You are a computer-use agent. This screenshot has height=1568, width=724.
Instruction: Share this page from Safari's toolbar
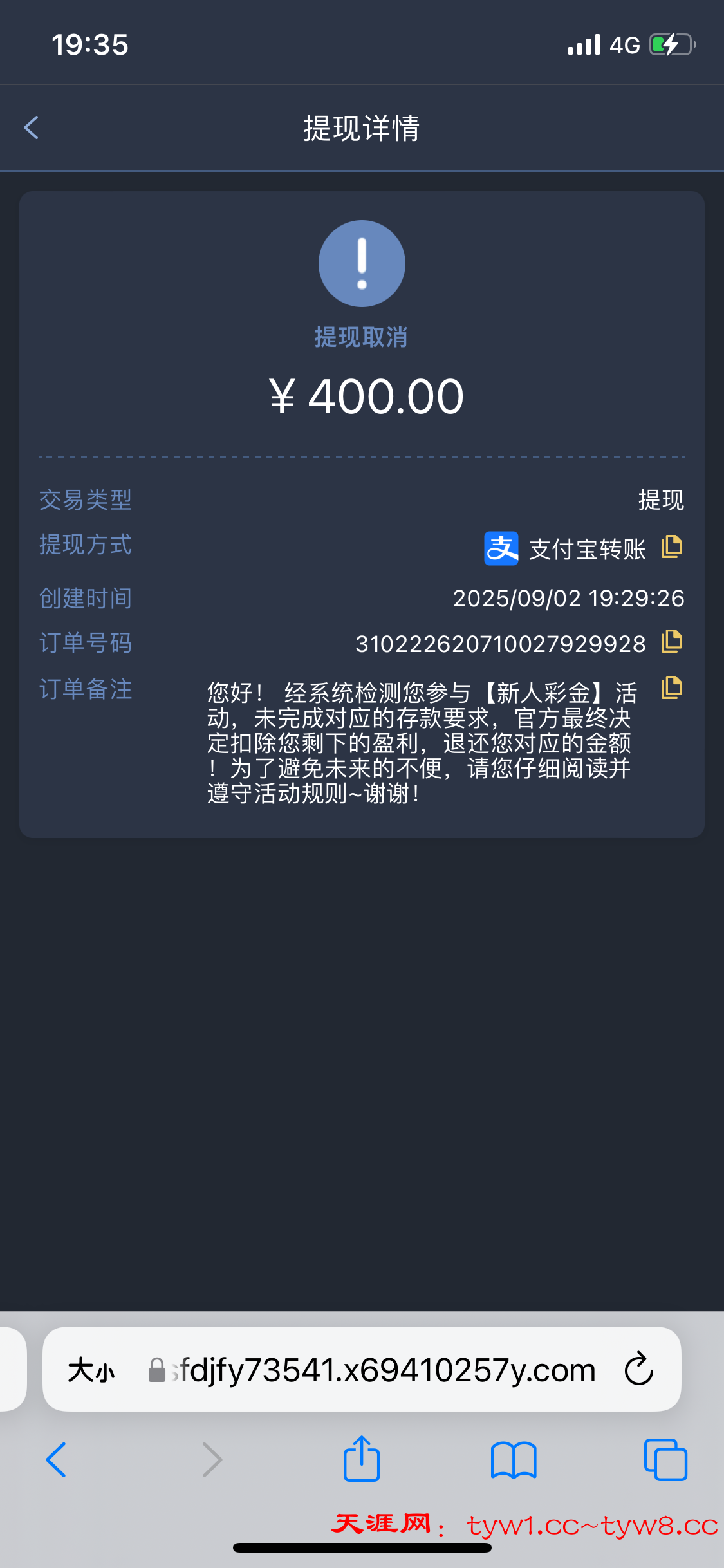coord(362,1460)
